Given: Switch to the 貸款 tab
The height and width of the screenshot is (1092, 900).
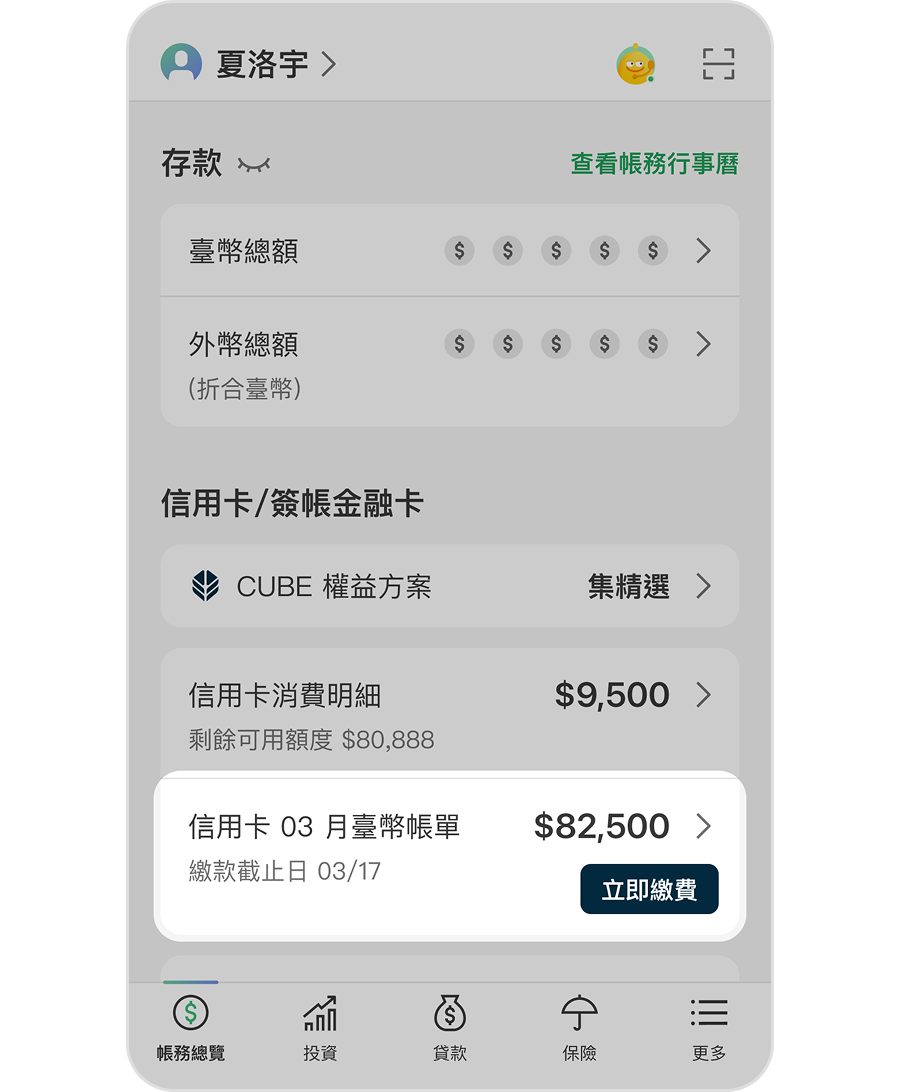Looking at the screenshot, I should pos(450,1028).
